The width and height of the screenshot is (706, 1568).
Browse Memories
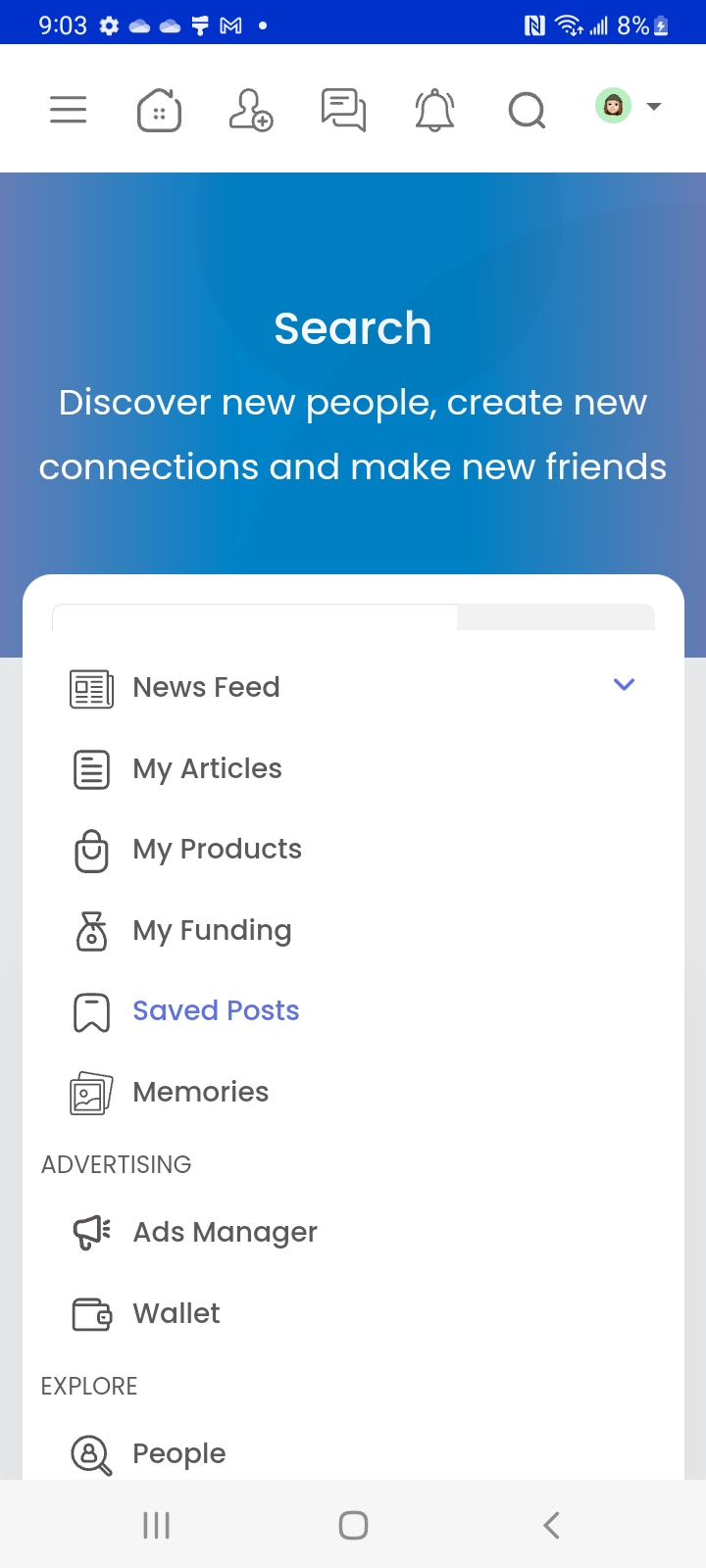(x=200, y=1093)
